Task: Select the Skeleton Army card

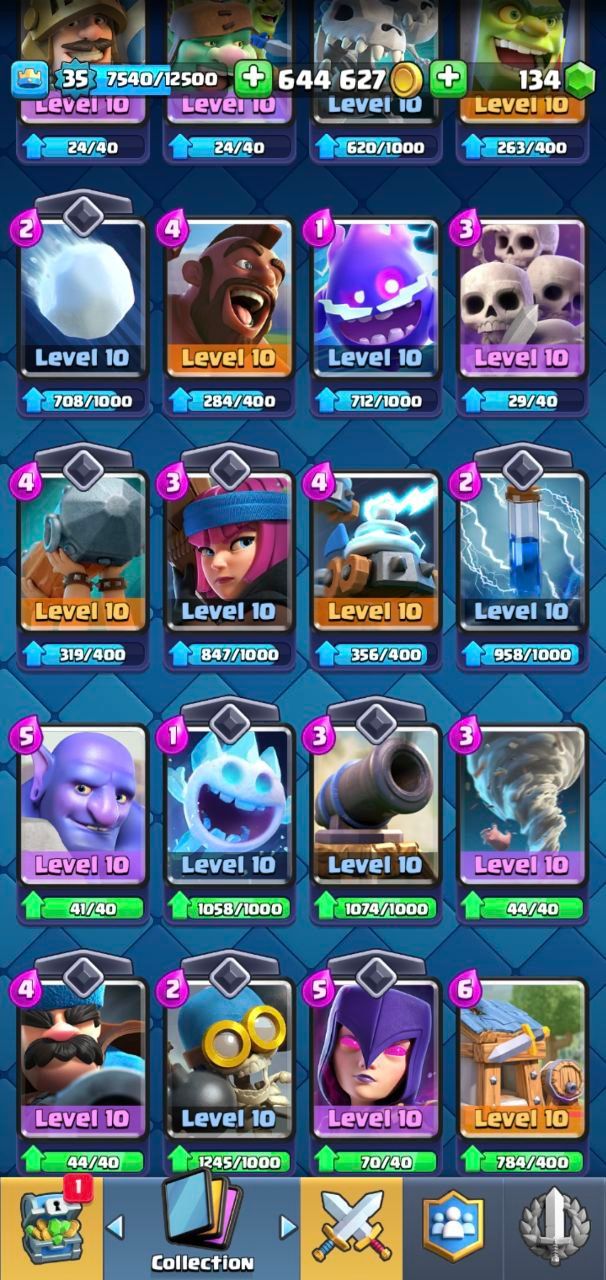Action: tap(522, 300)
